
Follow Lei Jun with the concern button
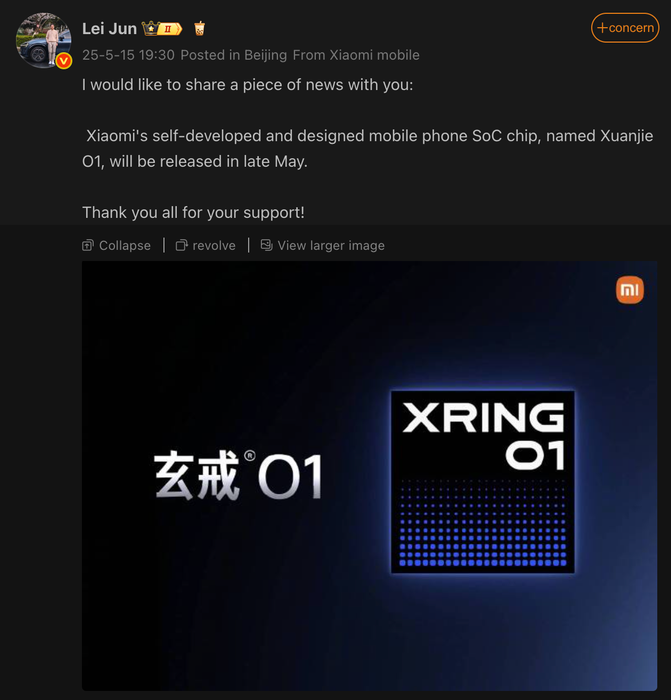pos(625,28)
